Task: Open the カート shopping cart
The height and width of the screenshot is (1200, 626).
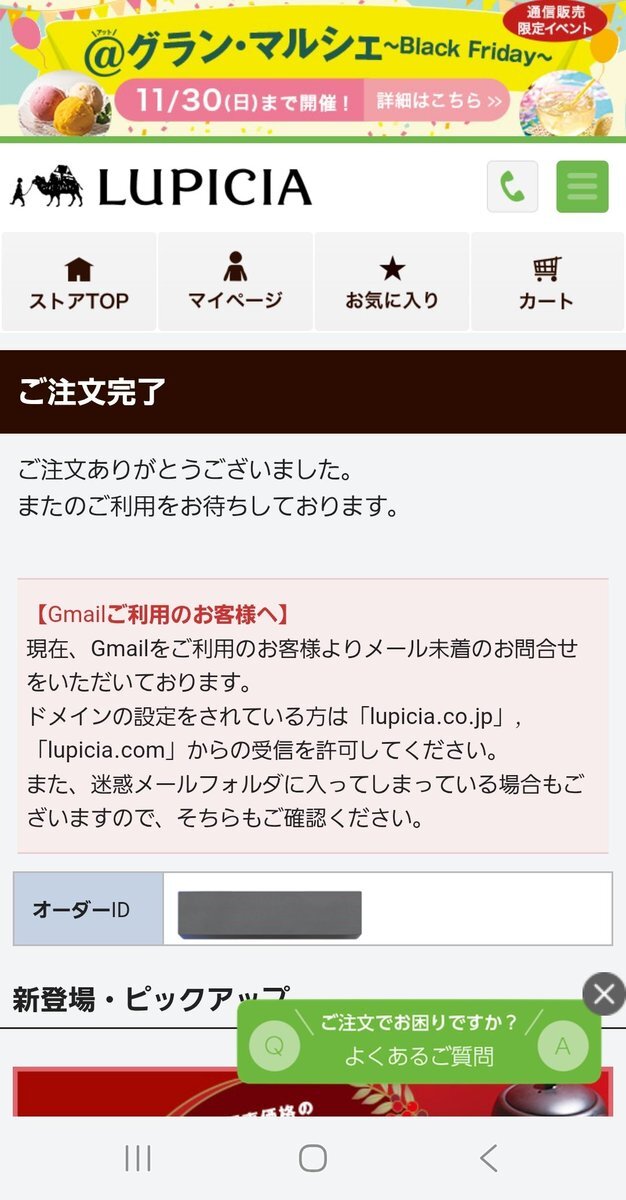Action: [x=546, y=282]
